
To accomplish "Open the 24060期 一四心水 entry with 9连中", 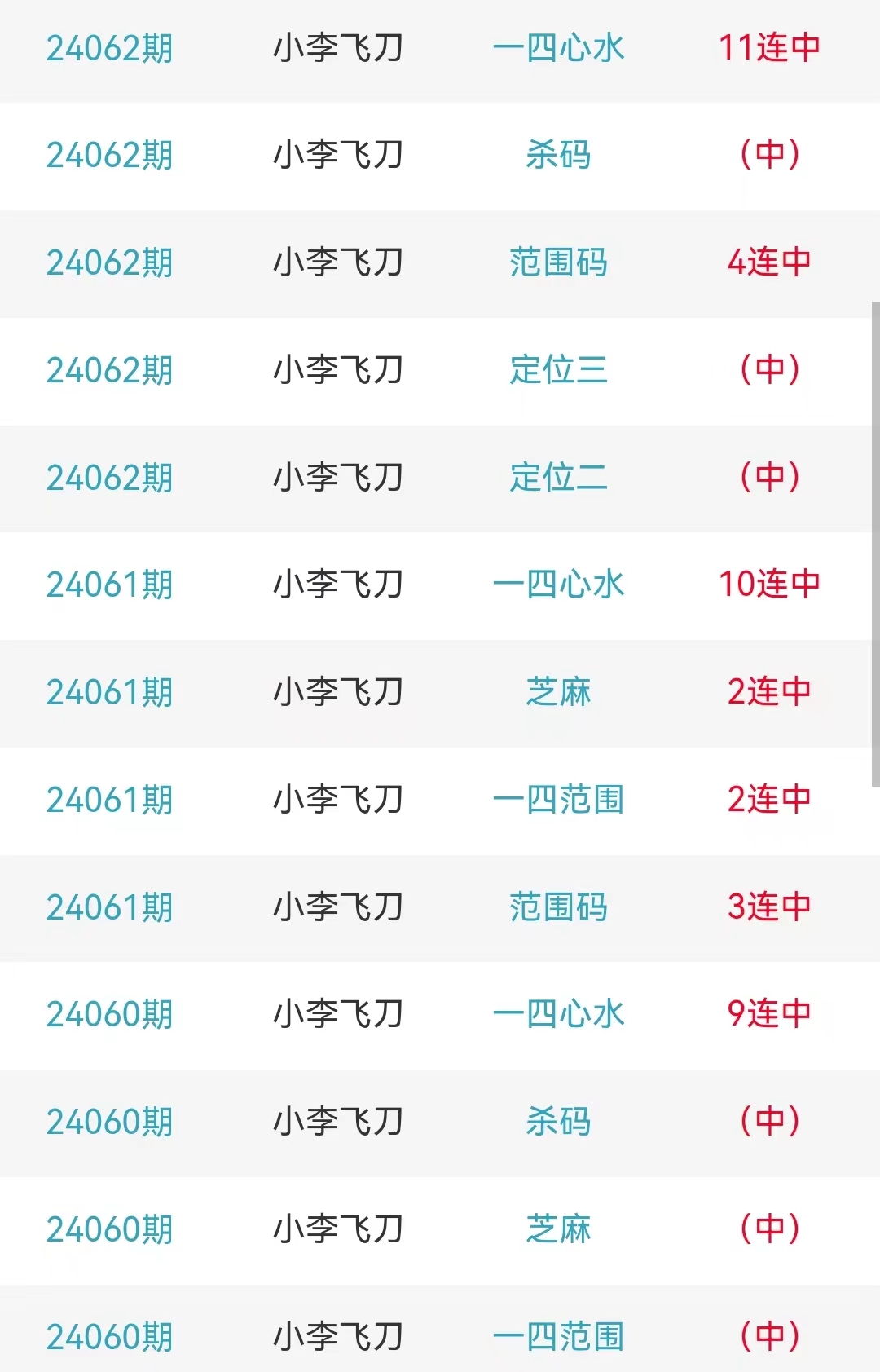I will (x=558, y=1014).
